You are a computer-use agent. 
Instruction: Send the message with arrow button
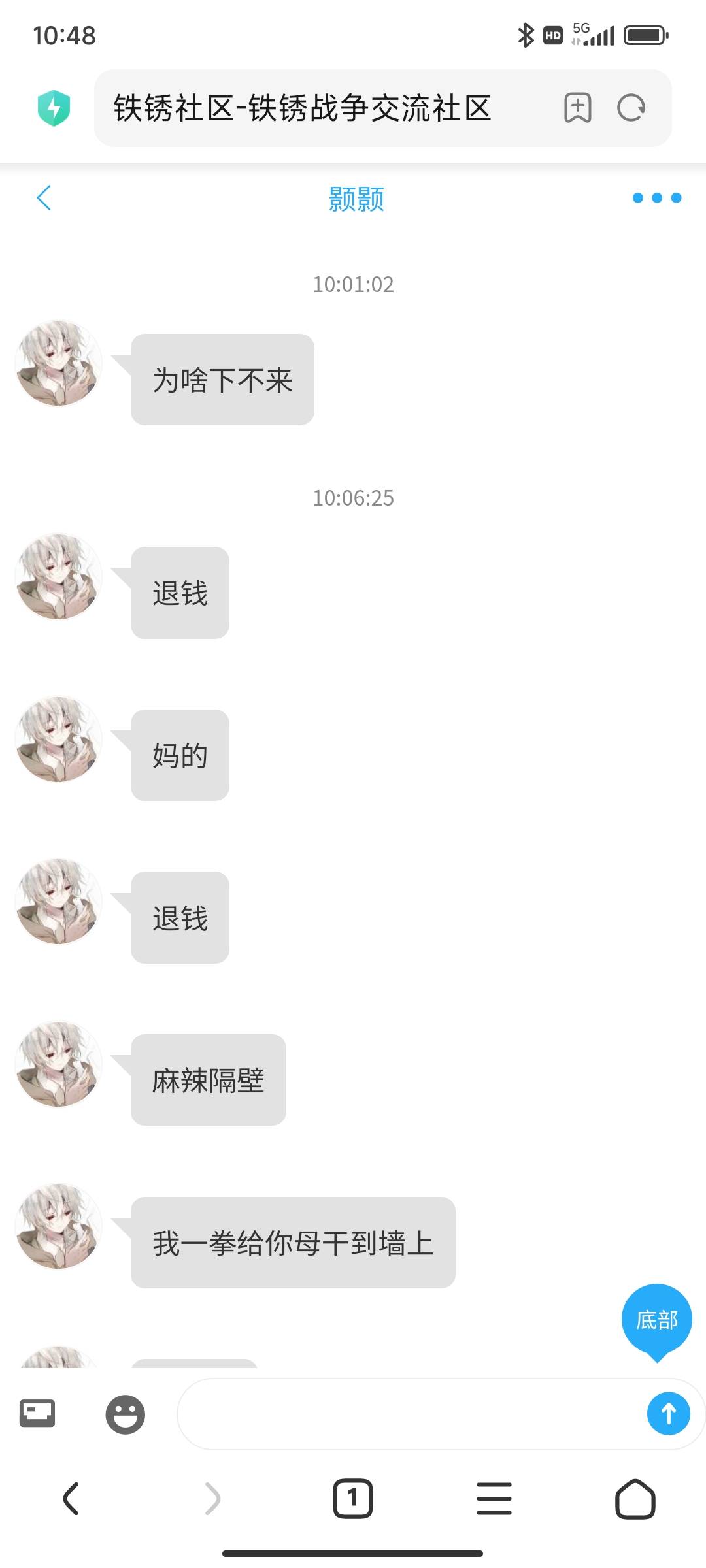(x=668, y=1414)
